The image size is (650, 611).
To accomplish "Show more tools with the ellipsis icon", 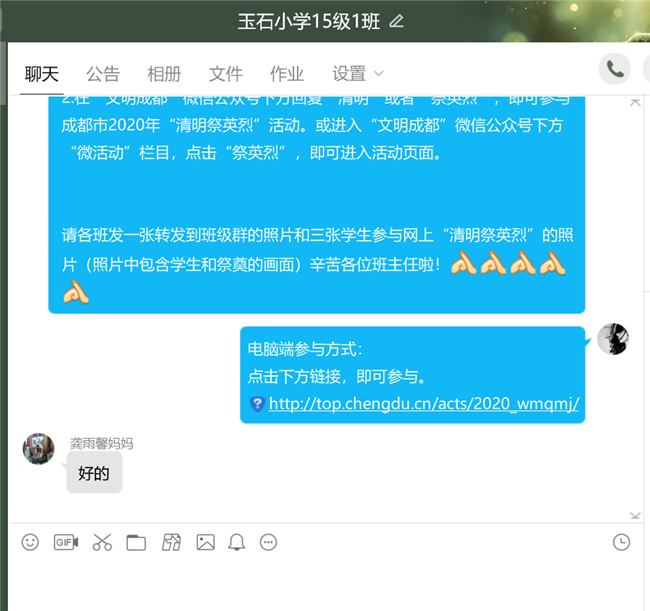I will (x=268, y=542).
